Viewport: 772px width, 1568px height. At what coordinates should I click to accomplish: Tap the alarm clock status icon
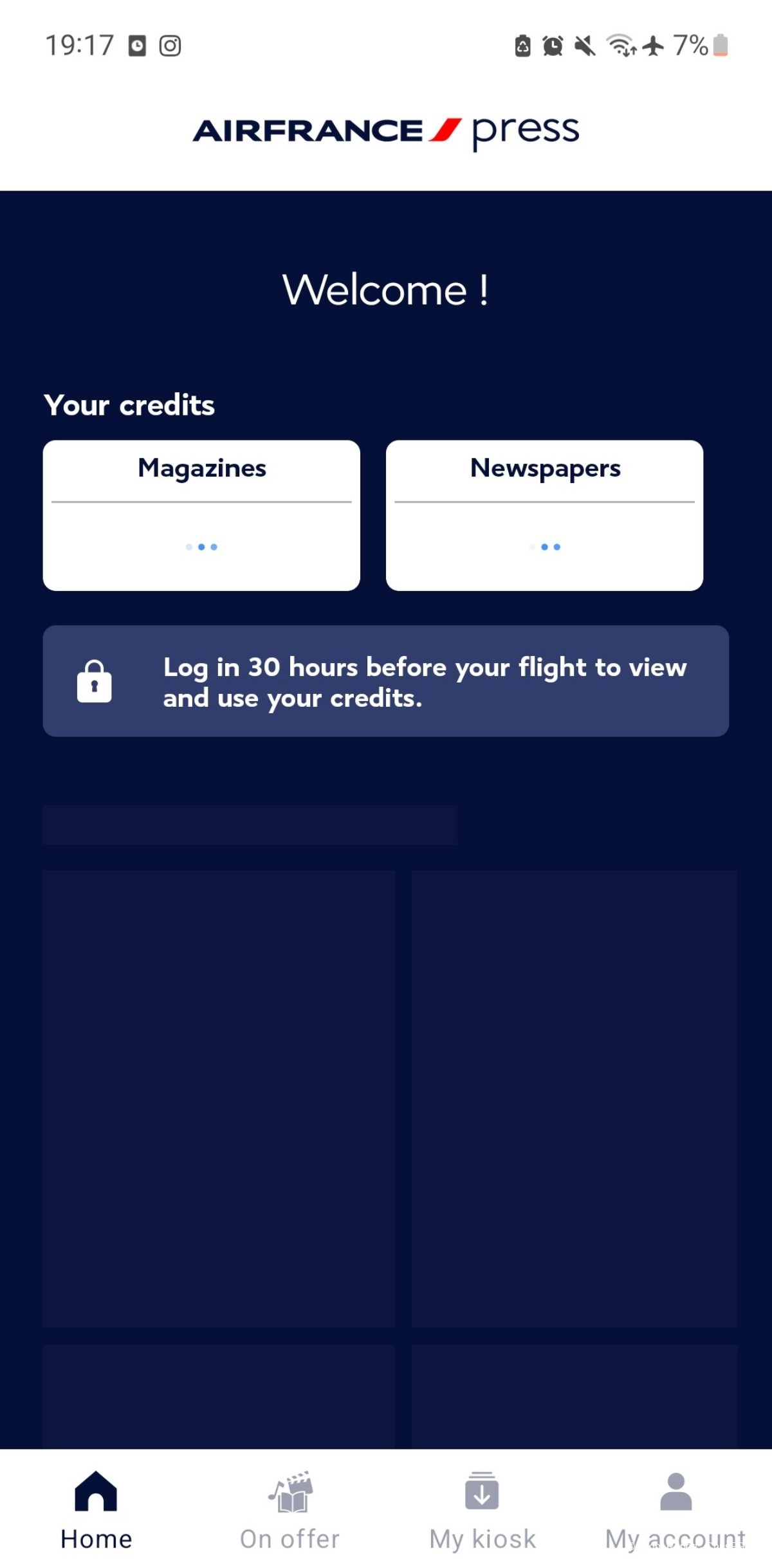[x=552, y=44]
